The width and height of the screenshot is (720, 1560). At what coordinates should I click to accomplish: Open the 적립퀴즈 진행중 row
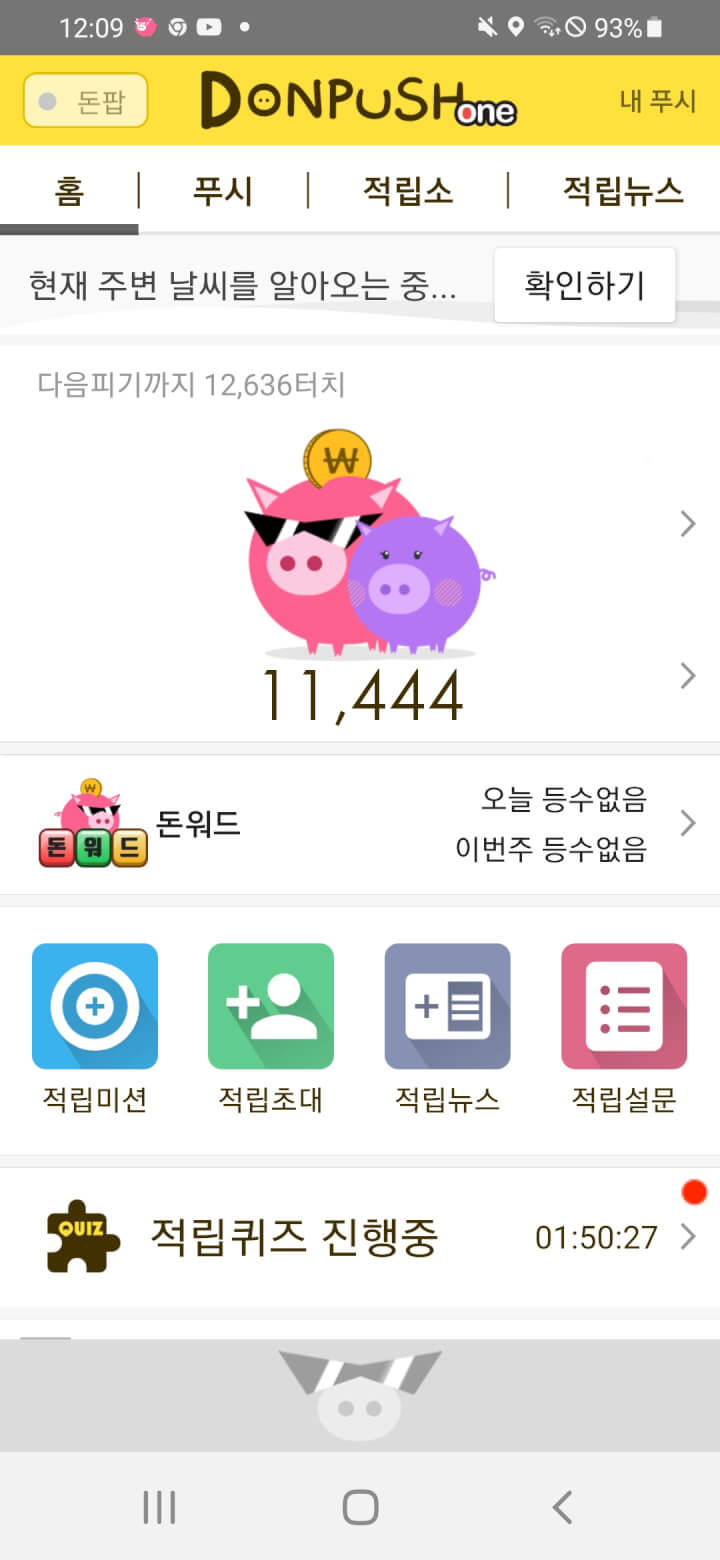click(360, 1237)
